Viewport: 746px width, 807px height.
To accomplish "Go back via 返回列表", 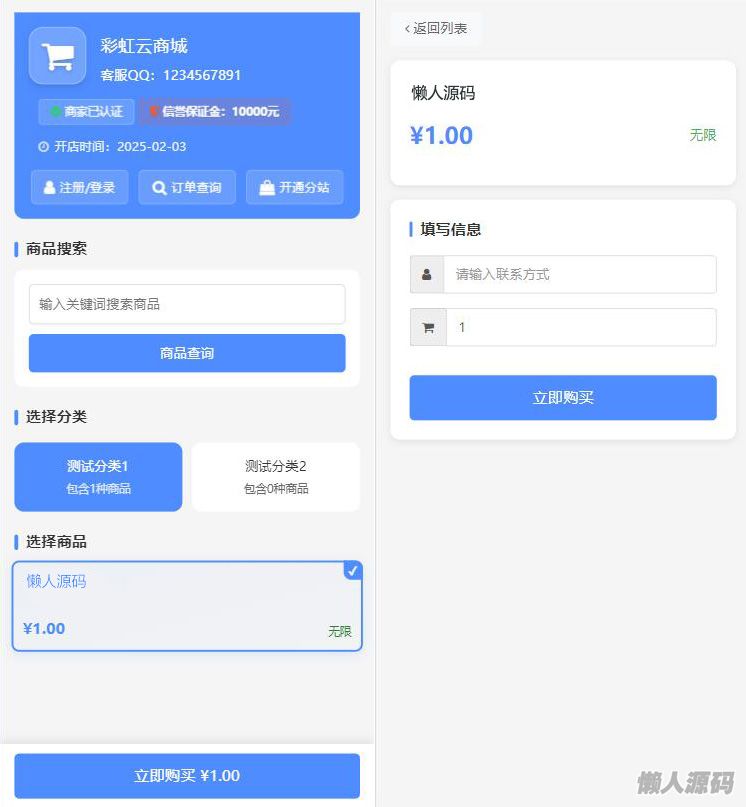I will [x=436, y=29].
